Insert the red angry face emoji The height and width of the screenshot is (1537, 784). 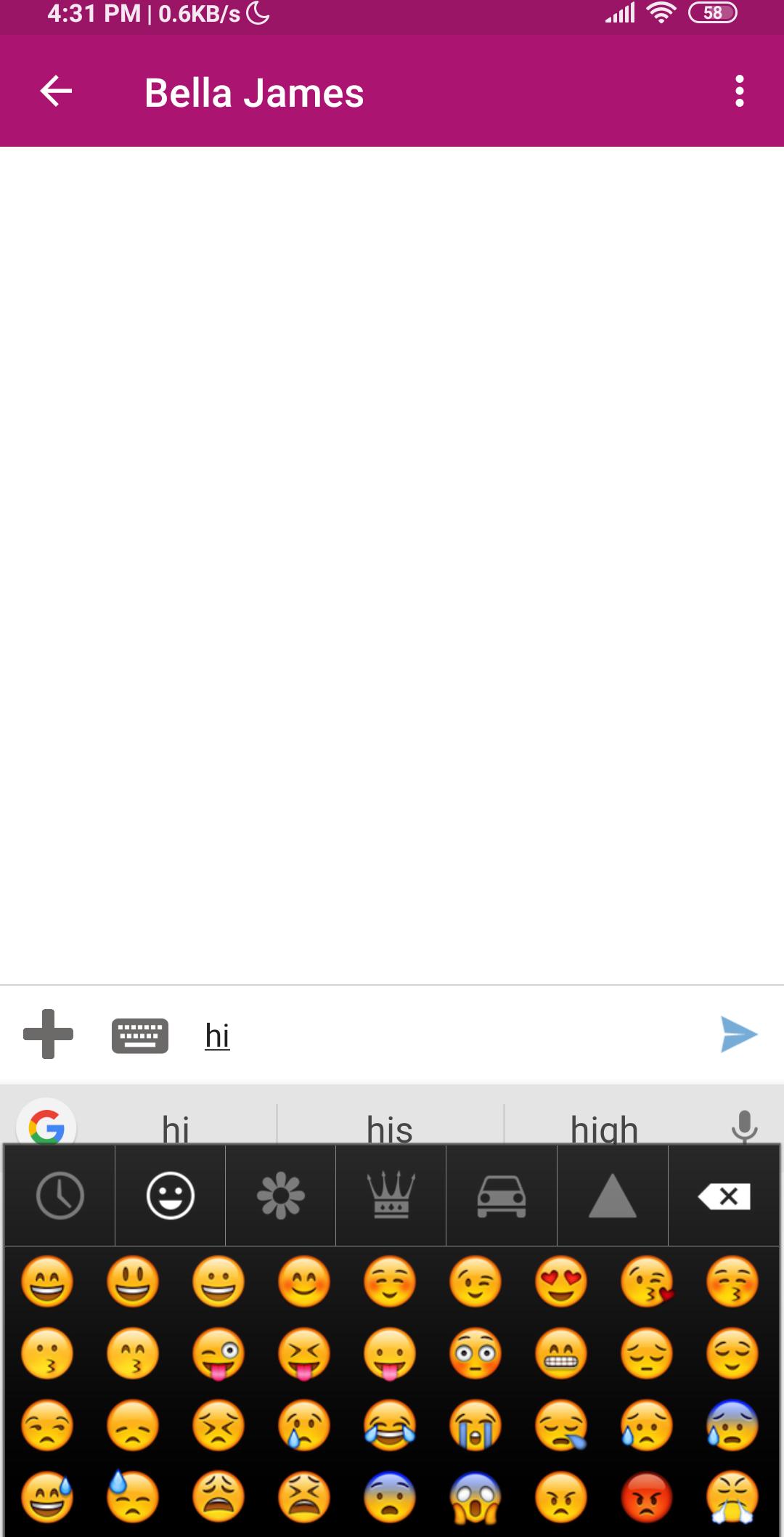click(647, 1497)
